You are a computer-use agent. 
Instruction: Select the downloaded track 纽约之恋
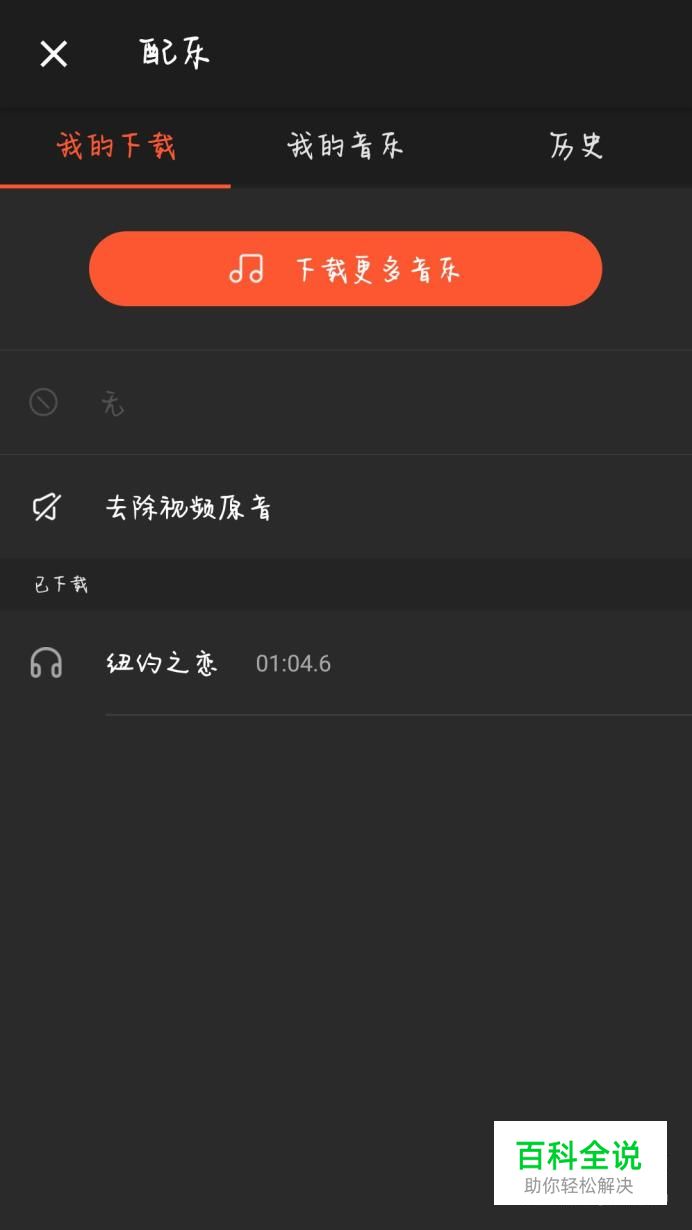click(x=346, y=663)
